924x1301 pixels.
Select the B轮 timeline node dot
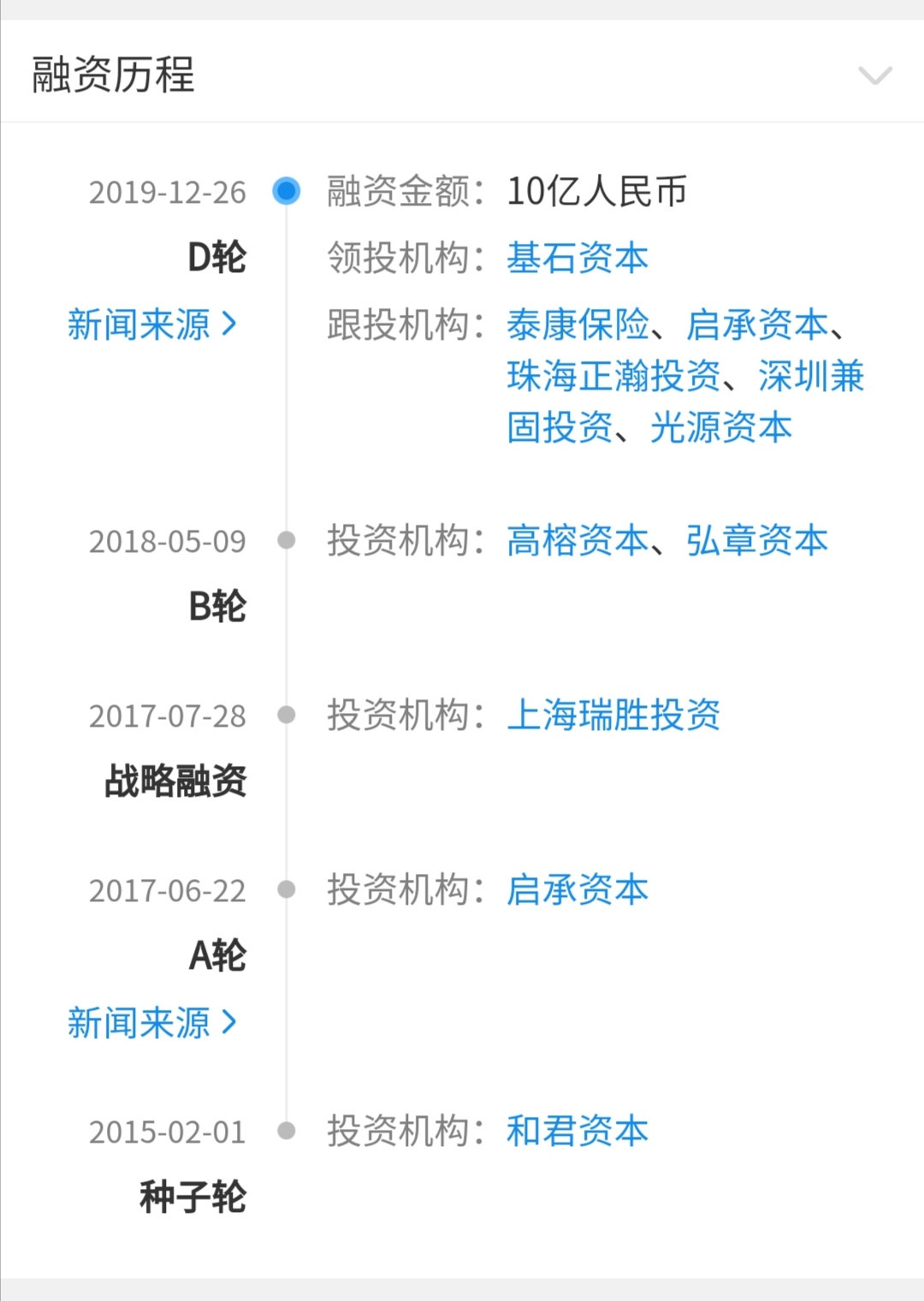click(x=285, y=540)
